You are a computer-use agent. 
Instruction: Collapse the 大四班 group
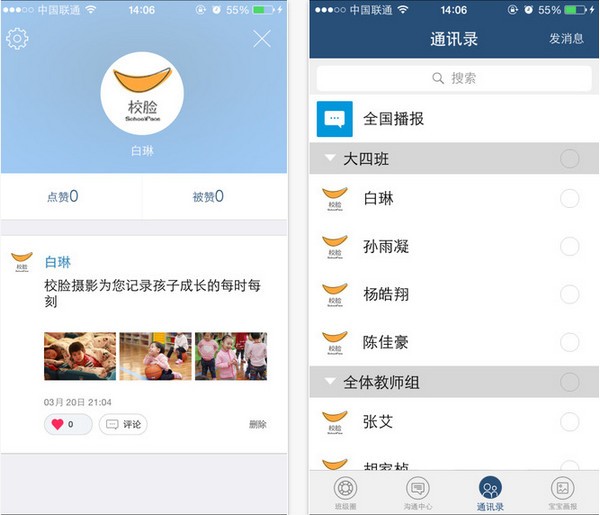(330, 158)
